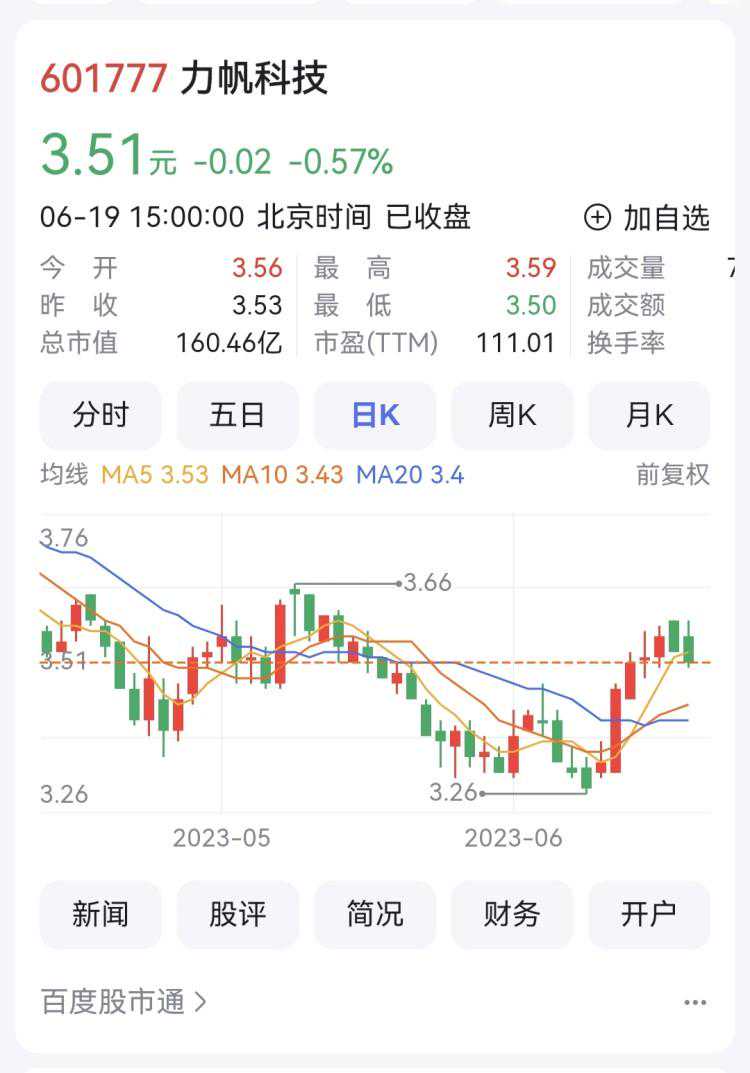Open the 五日 chart view

237,416
